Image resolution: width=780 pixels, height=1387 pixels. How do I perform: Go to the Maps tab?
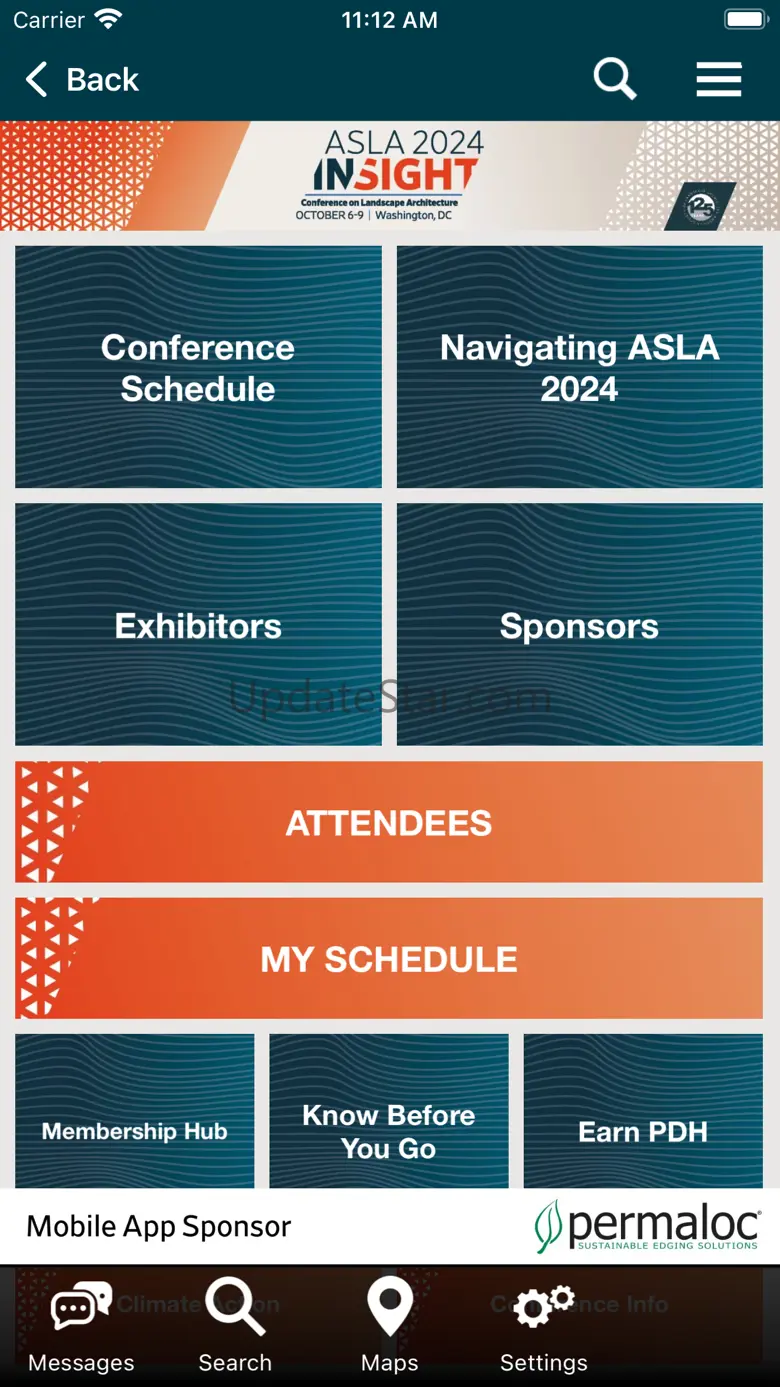[389, 1326]
